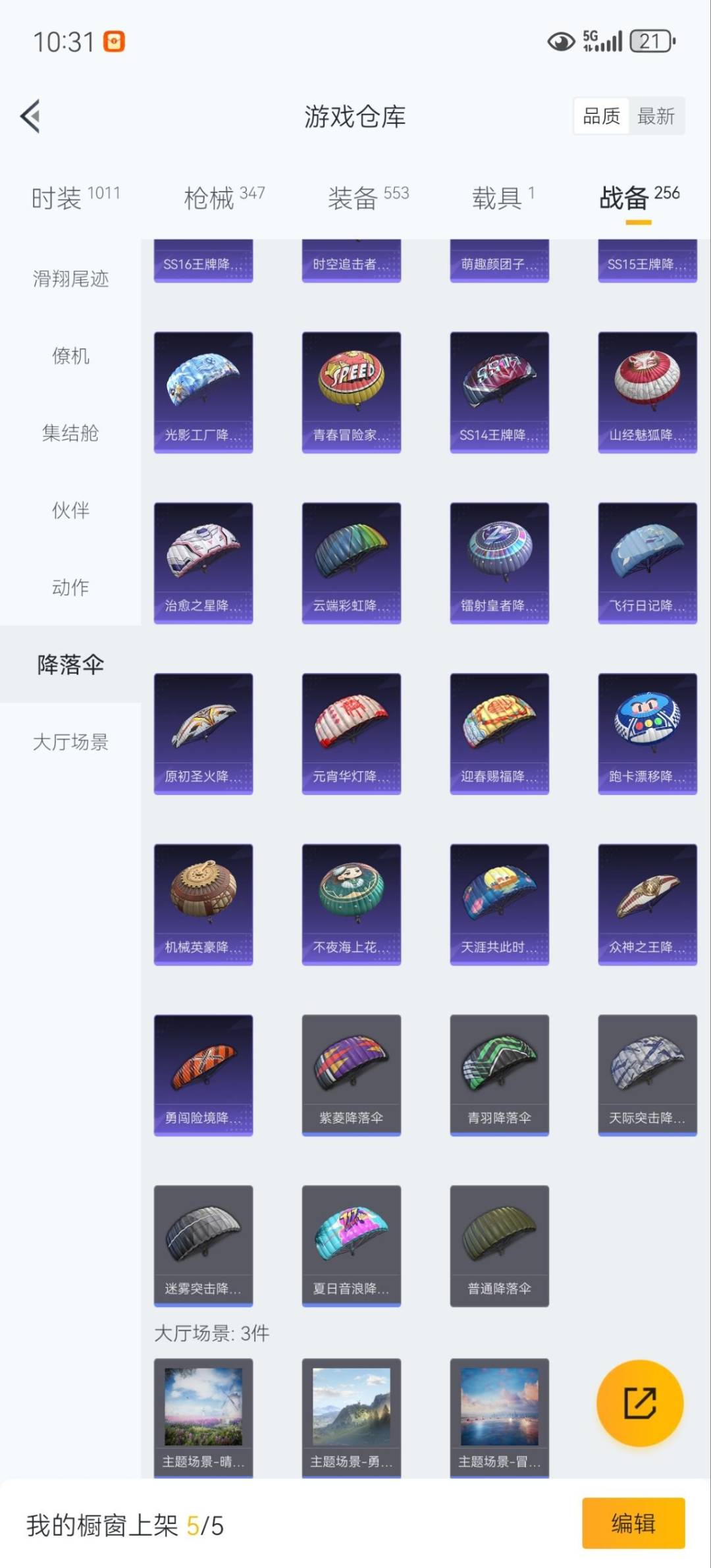Open the yellow share/export floating button
The image size is (711, 1568).
[639, 1404]
